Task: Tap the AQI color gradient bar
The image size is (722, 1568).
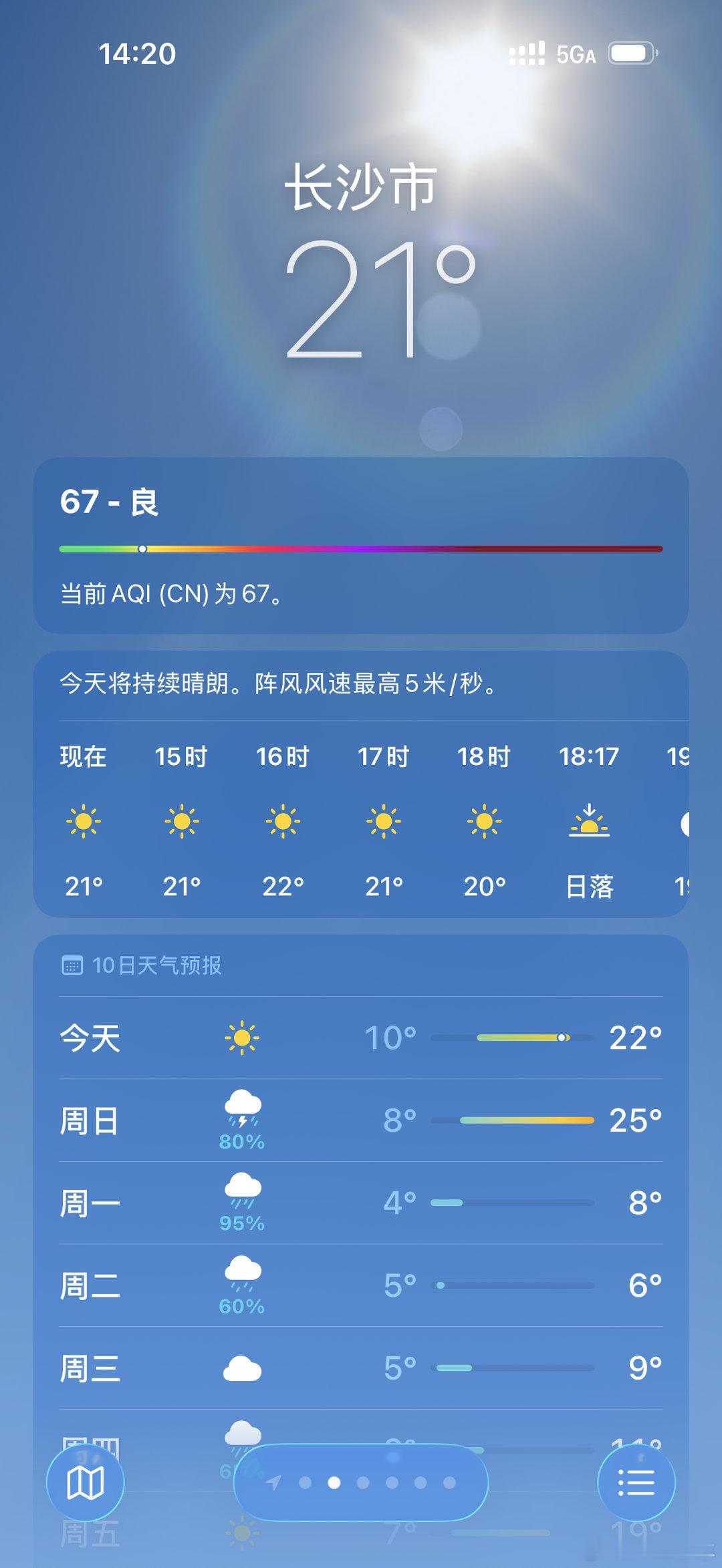Action: [361, 548]
